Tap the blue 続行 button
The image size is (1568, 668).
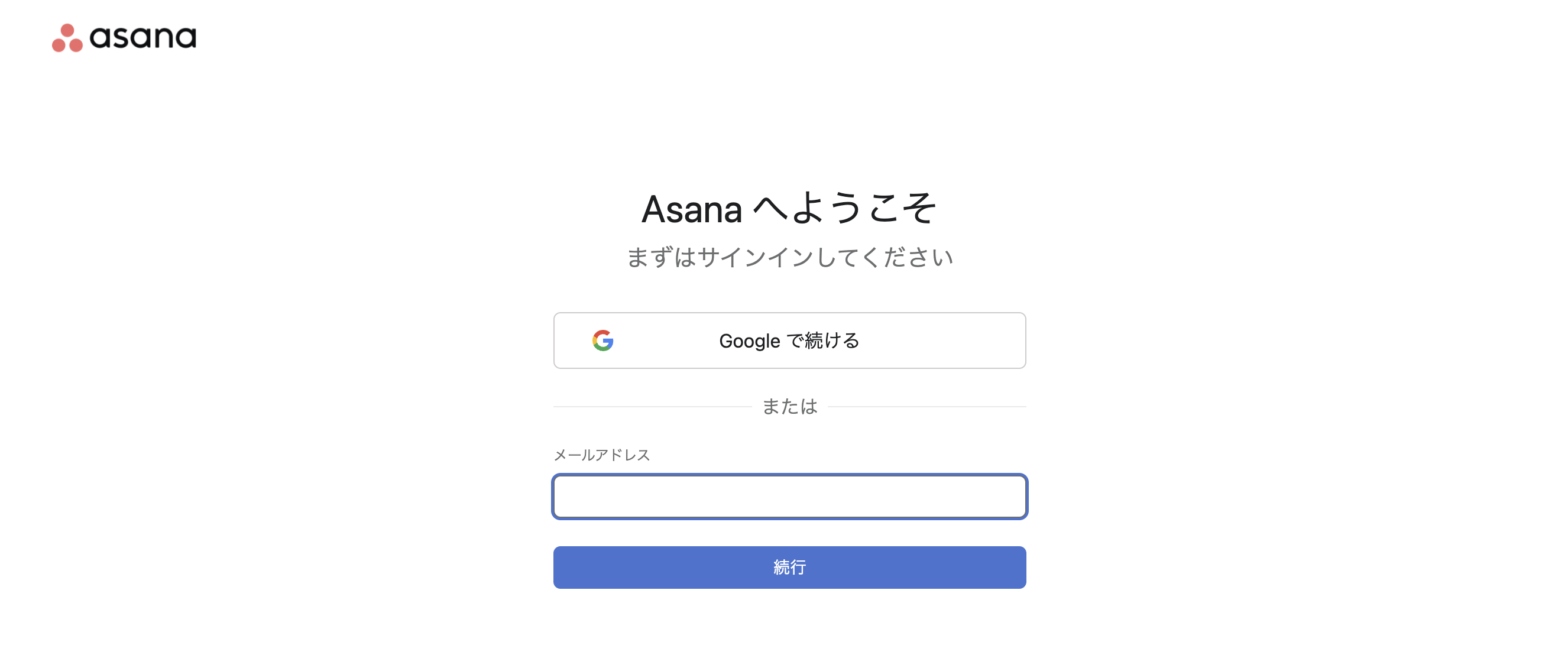(x=789, y=567)
